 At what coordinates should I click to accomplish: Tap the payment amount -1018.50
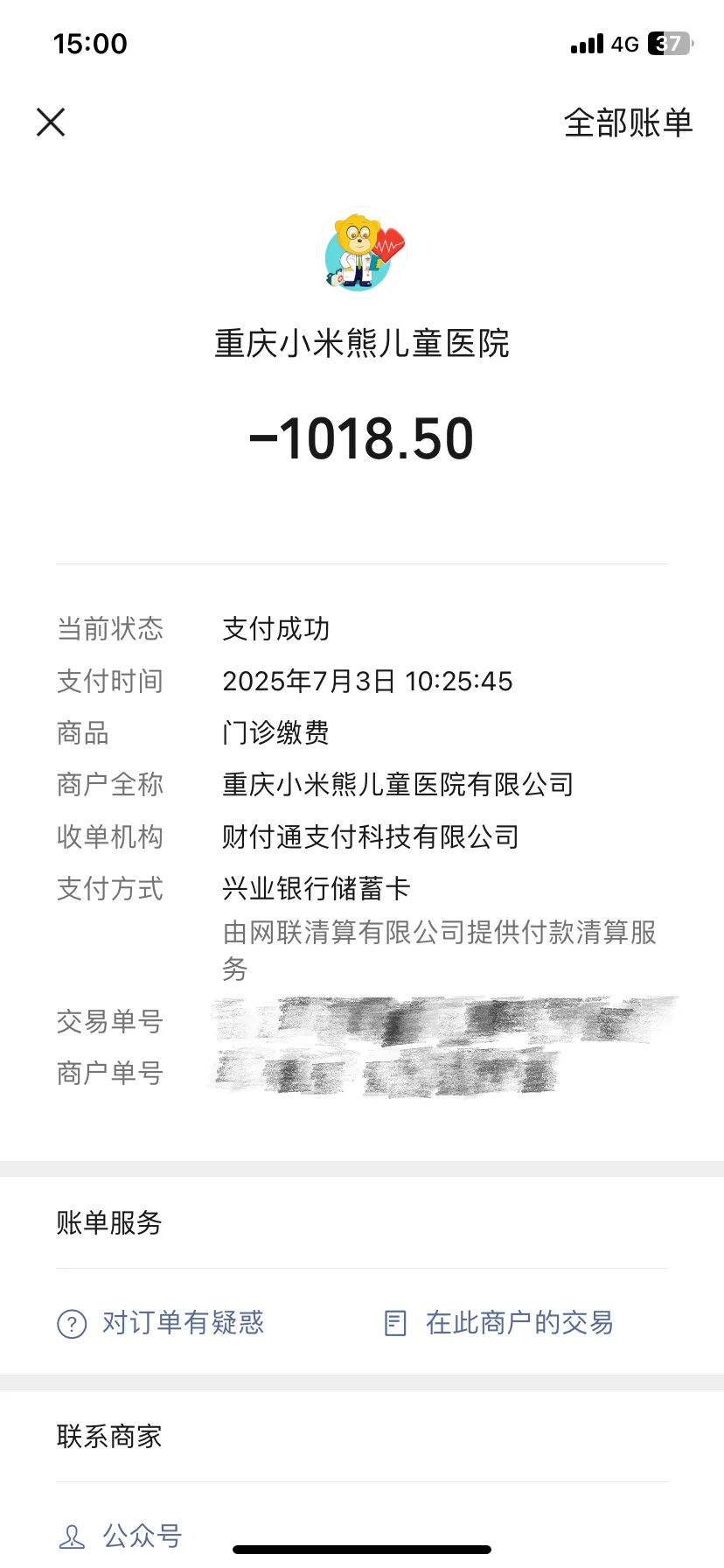(362, 437)
